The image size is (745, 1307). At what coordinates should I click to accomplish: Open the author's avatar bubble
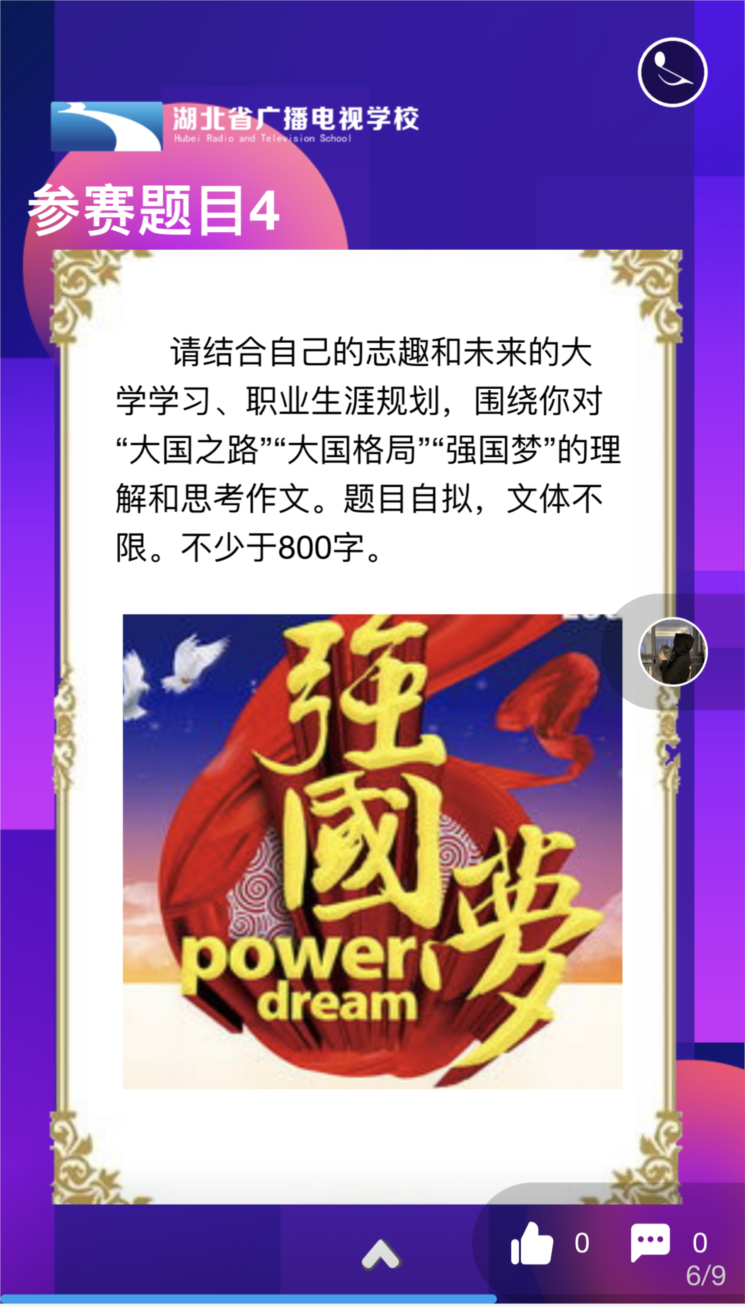pyautogui.click(x=672, y=652)
